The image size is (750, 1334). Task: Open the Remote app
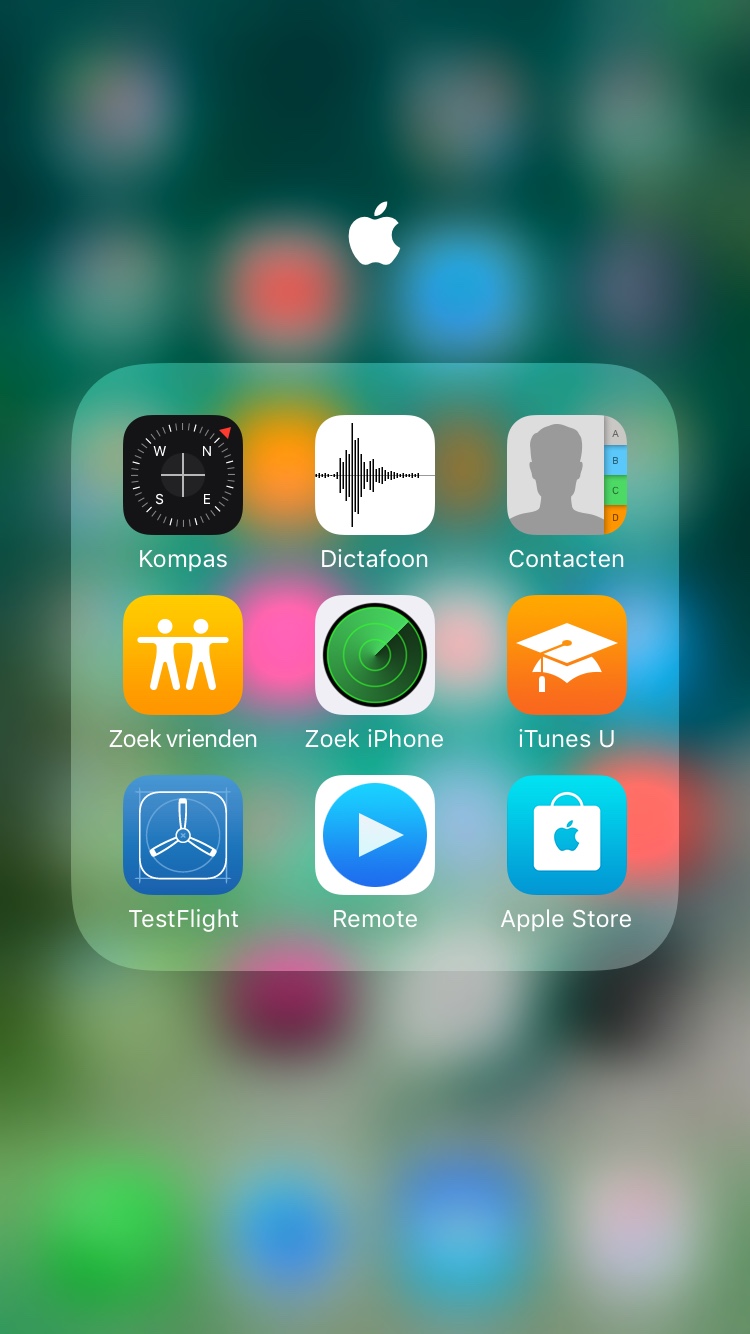pyautogui.click(x=375, y=835)
